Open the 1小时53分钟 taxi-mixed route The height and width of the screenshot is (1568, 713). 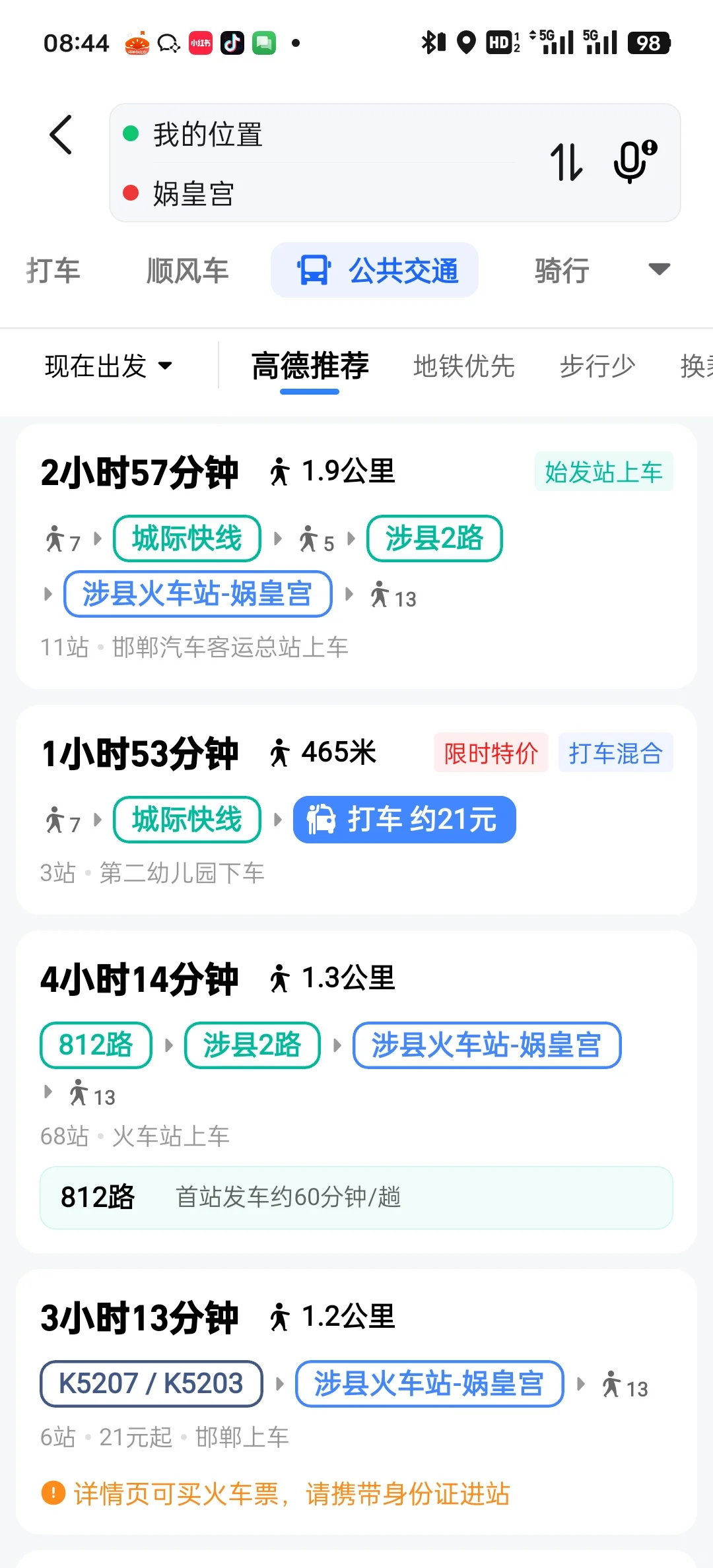coord(356,810)
